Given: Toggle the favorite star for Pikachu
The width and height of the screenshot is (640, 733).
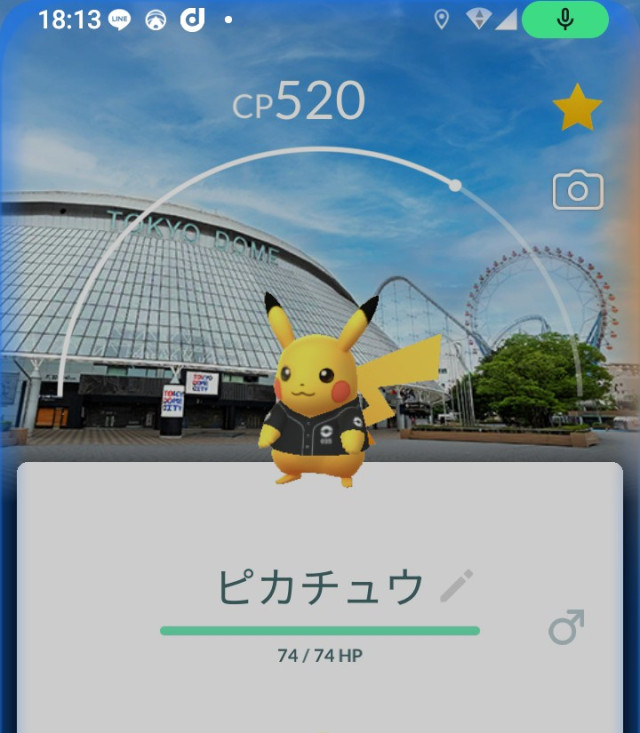Looking at the screenshot, I should (577, 108).
